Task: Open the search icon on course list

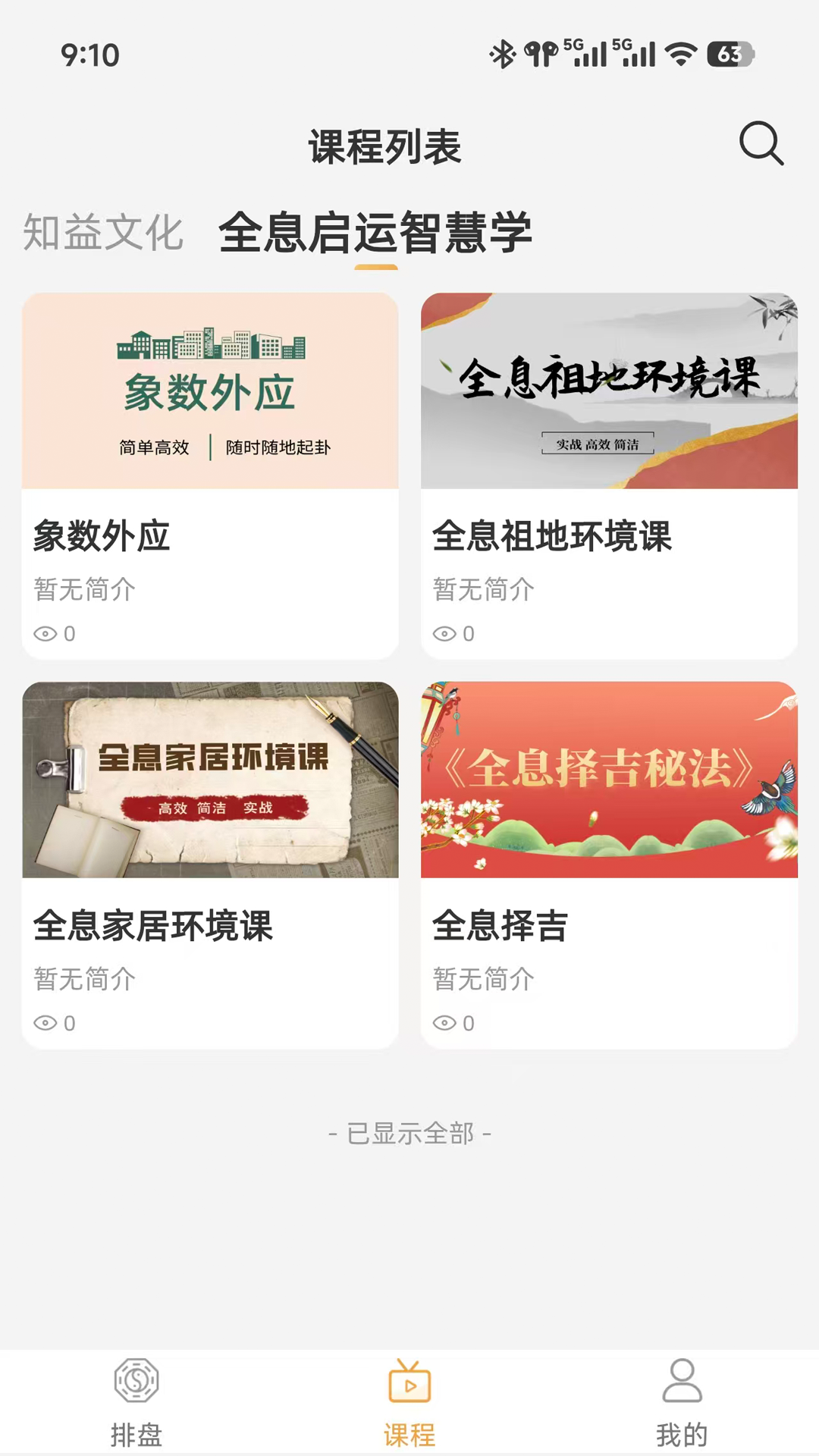Action: pyautogui.click(x=761, y=144)
